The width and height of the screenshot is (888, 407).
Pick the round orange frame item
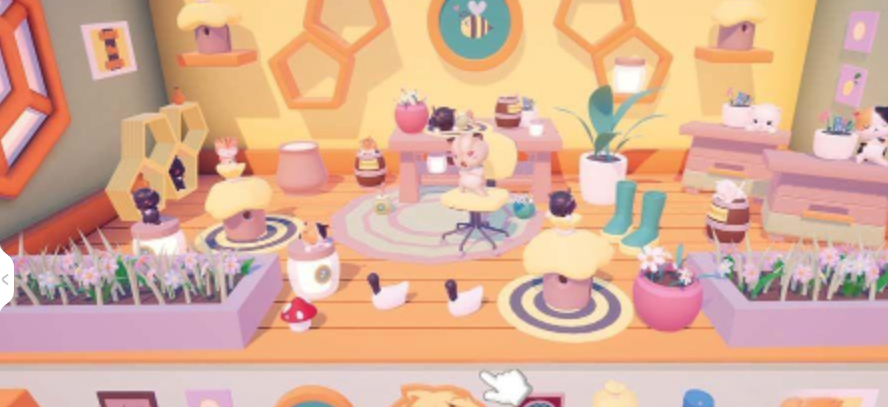point(312,398)
